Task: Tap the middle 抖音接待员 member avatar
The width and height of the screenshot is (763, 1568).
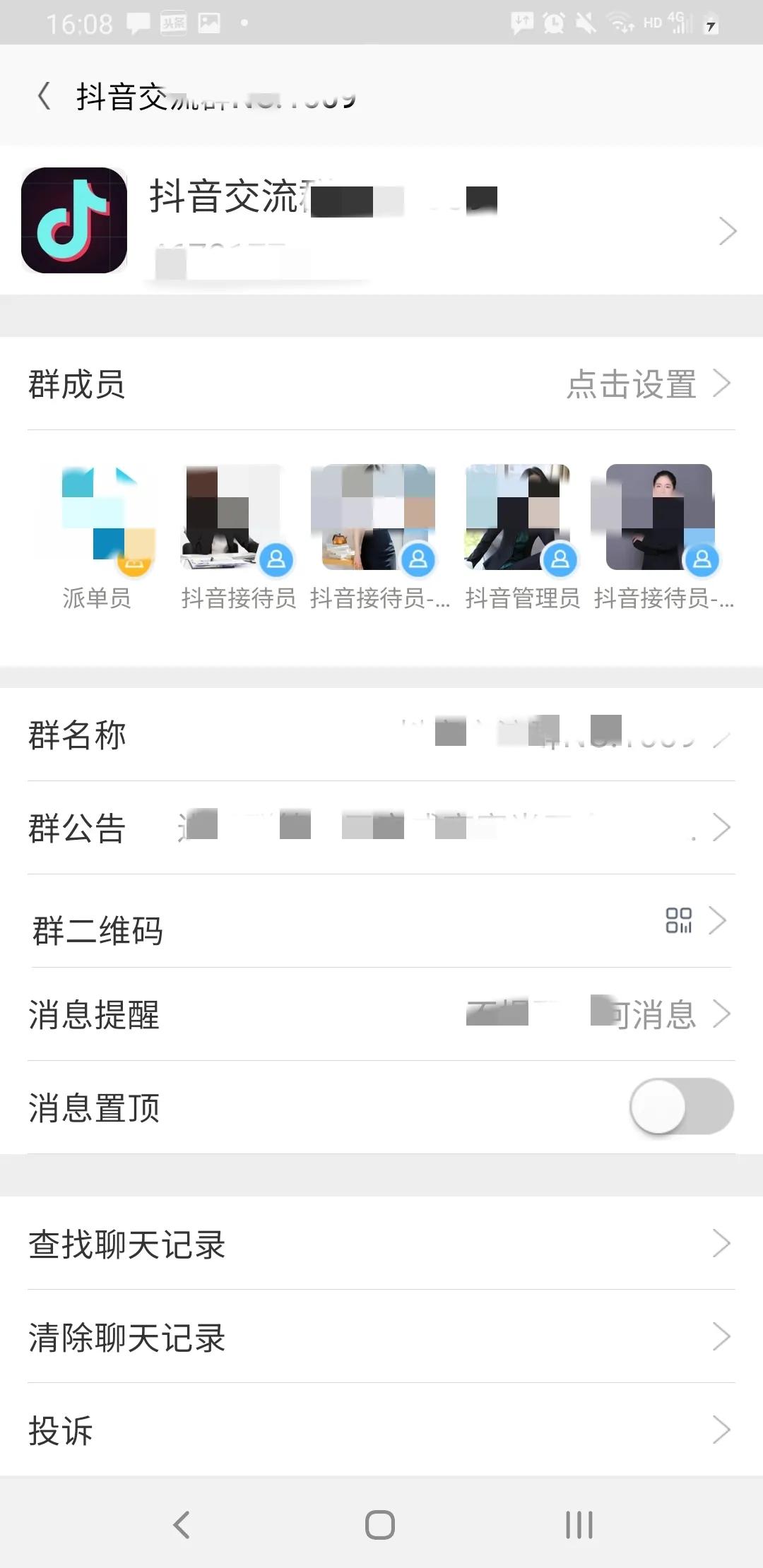Action: [x=379, y=519]
